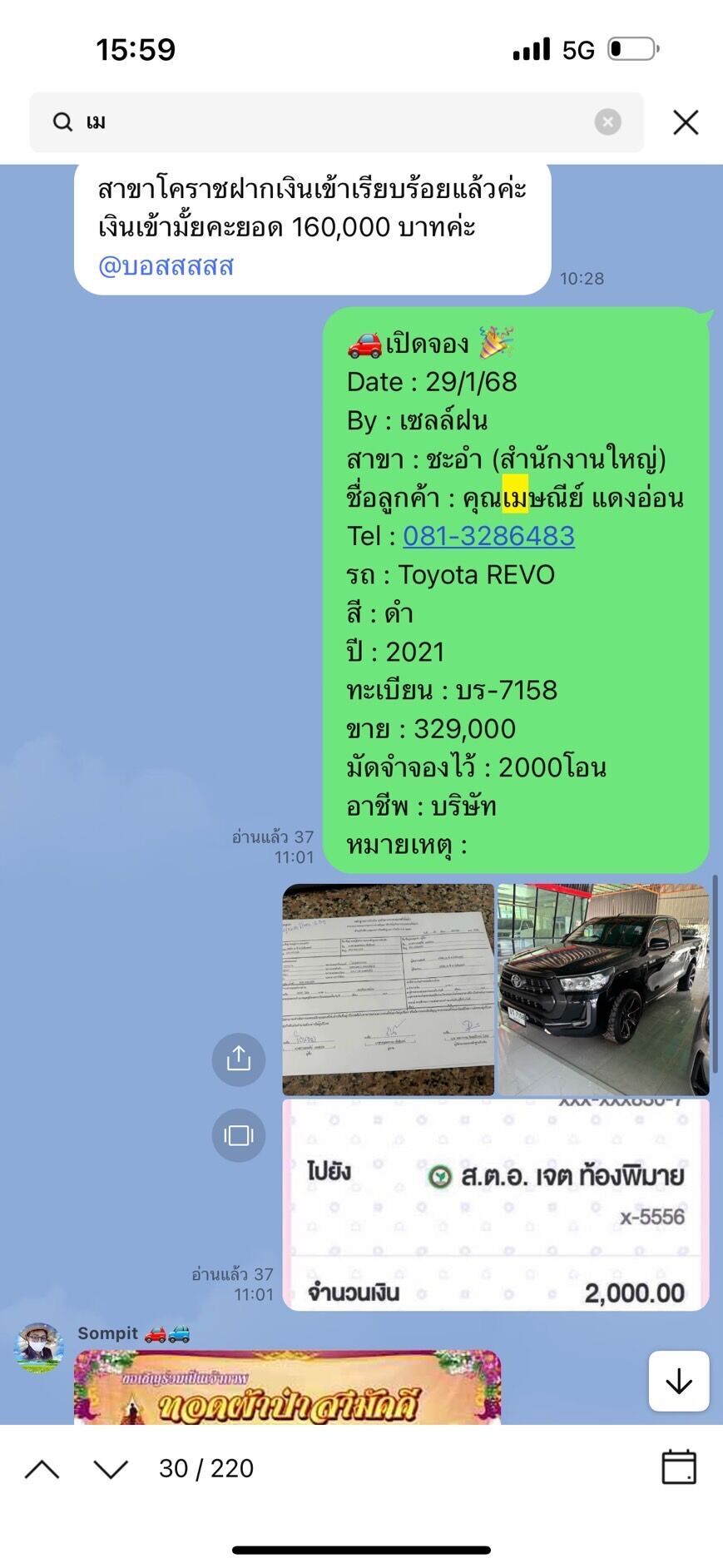Viewport: 723px width, 1568px height.
Task: Open the calendar to search by date
Action: [679, 1467]
